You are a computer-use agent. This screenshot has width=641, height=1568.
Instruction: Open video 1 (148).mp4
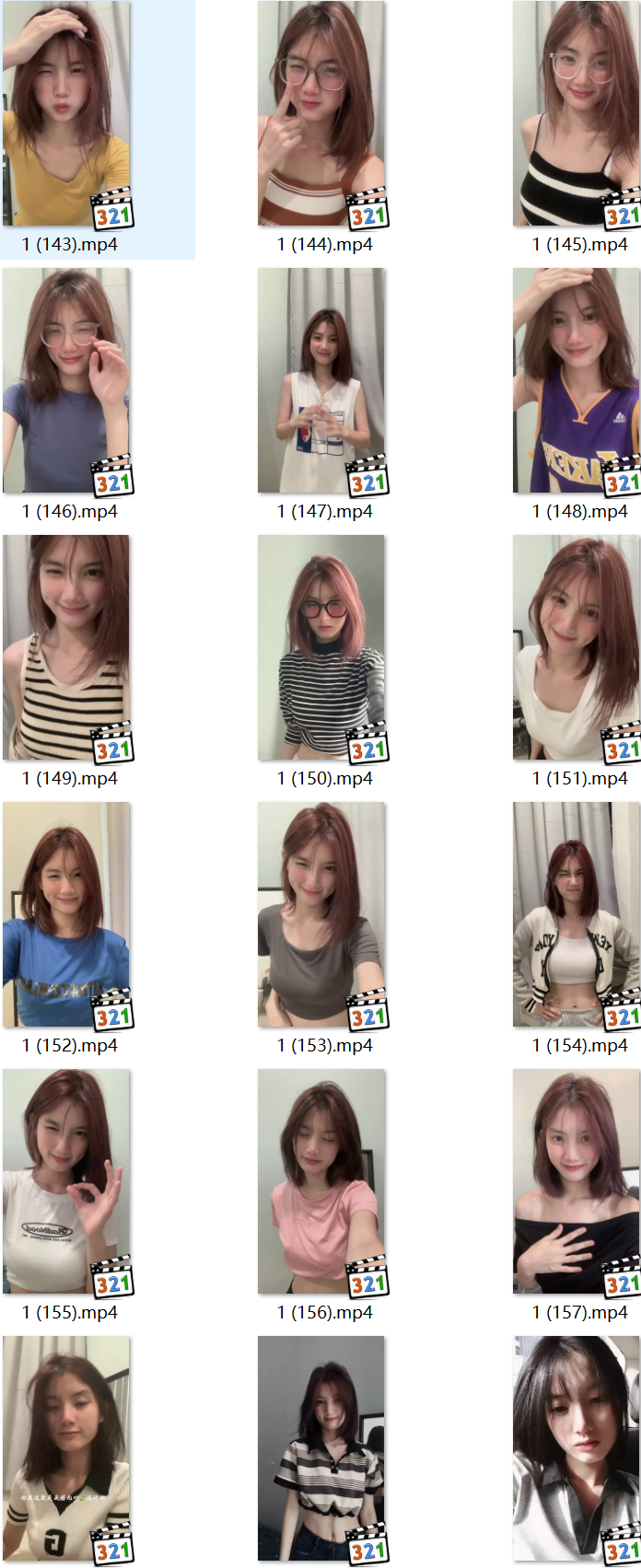[576, 381]
